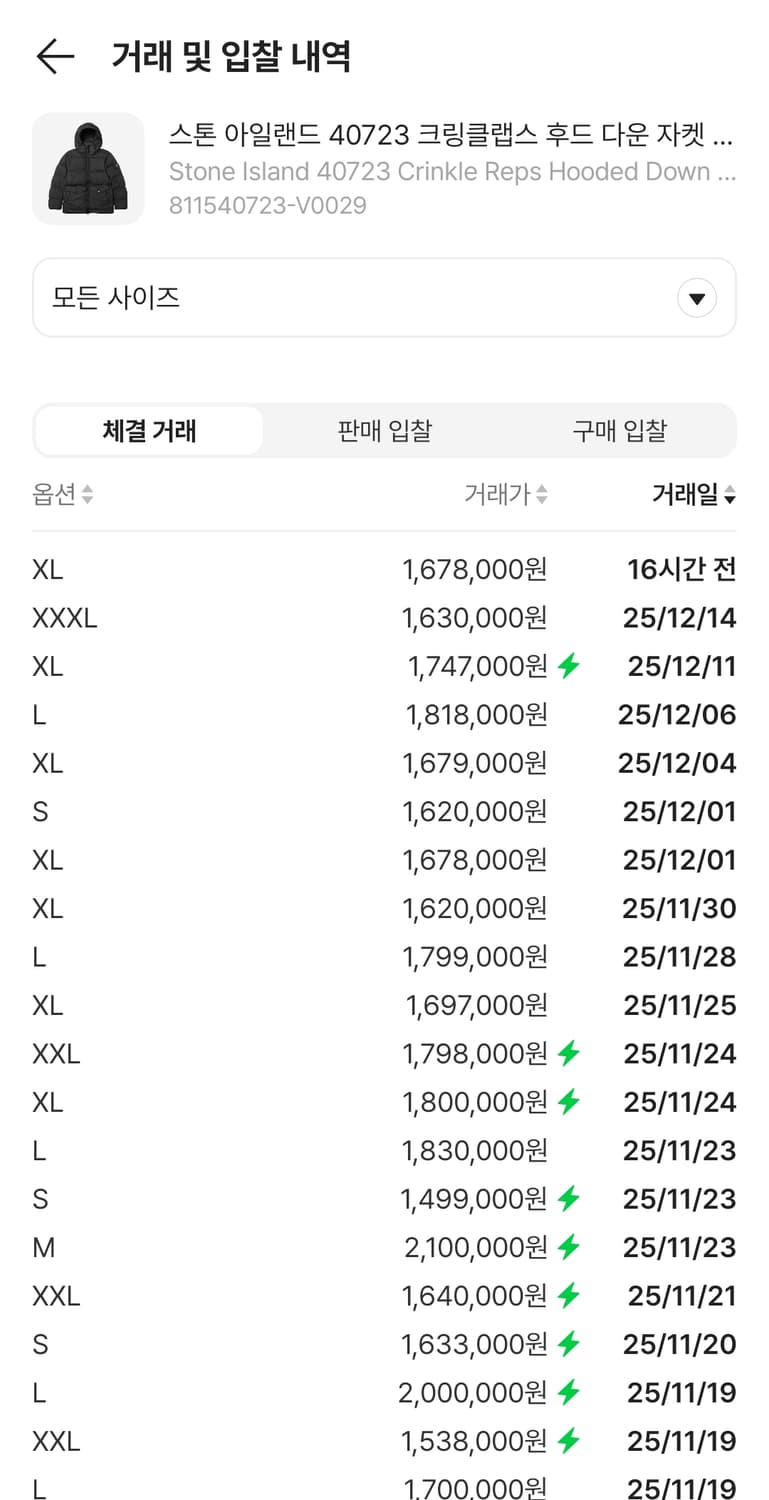Screen dimensions: 769x1500
Task: Click the lightning icon beside the M size 2,100,000원 trade
Action: pos(571,1247)
